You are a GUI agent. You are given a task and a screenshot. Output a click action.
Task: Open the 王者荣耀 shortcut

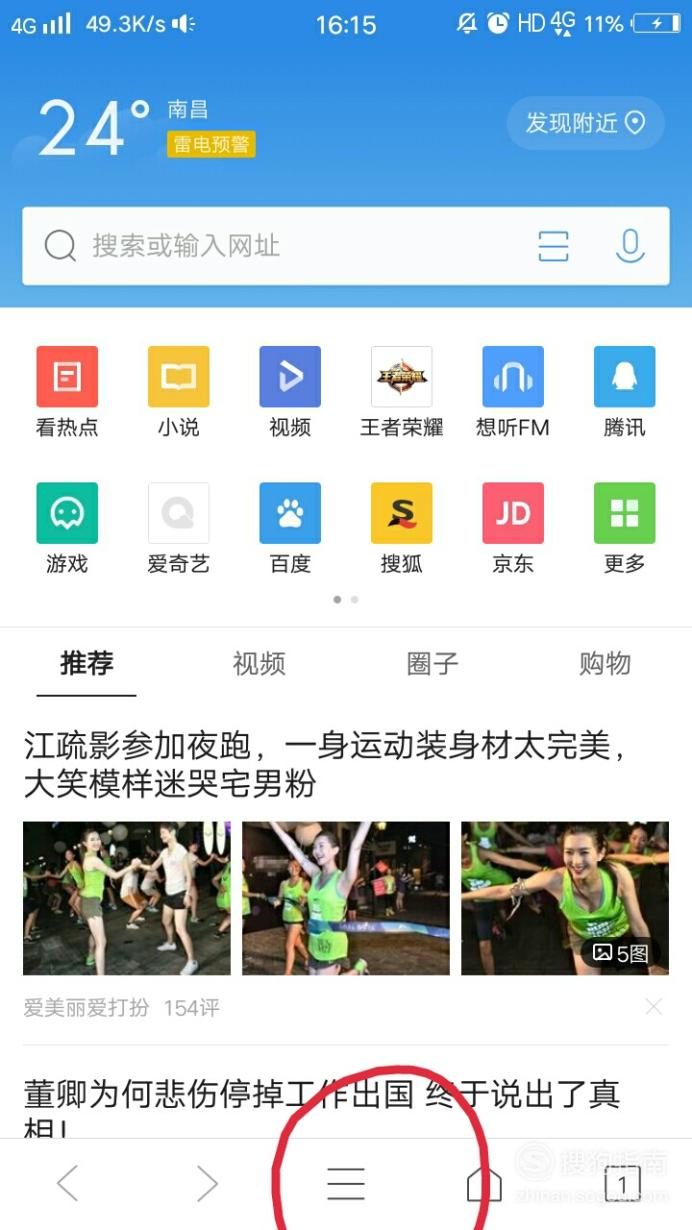[402, 392]
